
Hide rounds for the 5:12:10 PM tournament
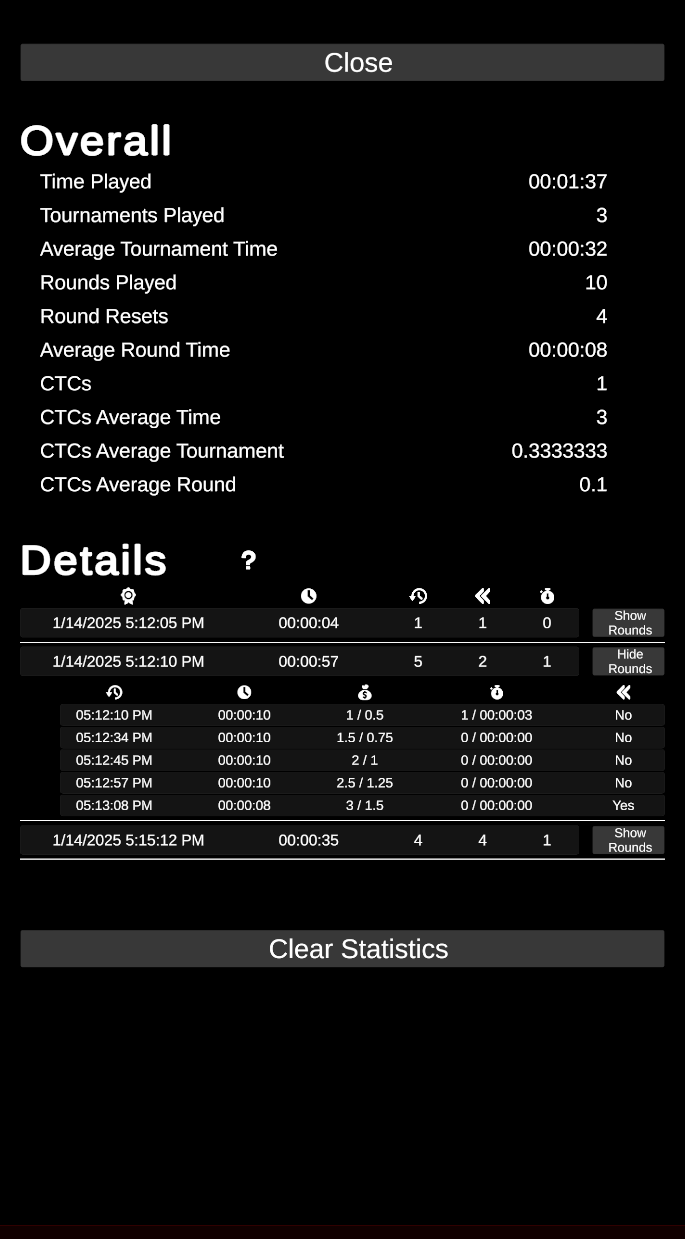click(629, 661)
